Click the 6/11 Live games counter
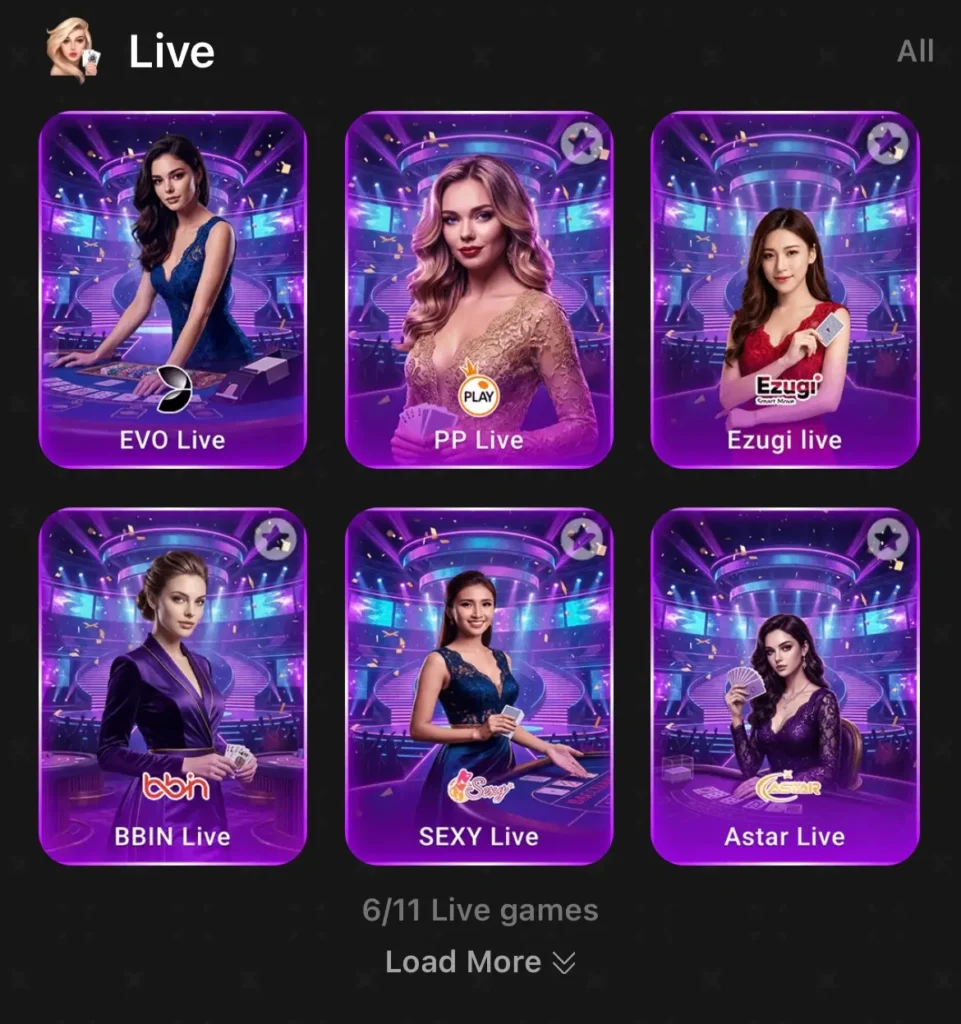 pyautogui.click(x=479, y=910)
